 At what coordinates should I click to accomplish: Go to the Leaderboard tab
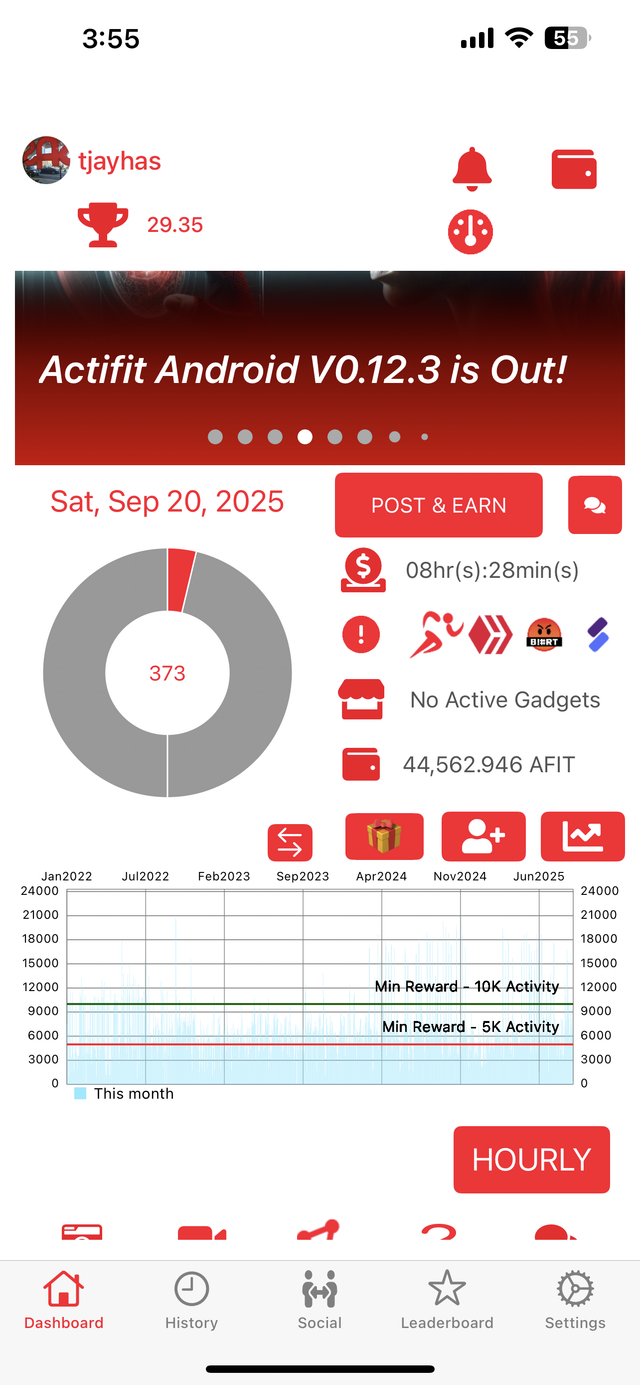click(x=447, y=1301)
